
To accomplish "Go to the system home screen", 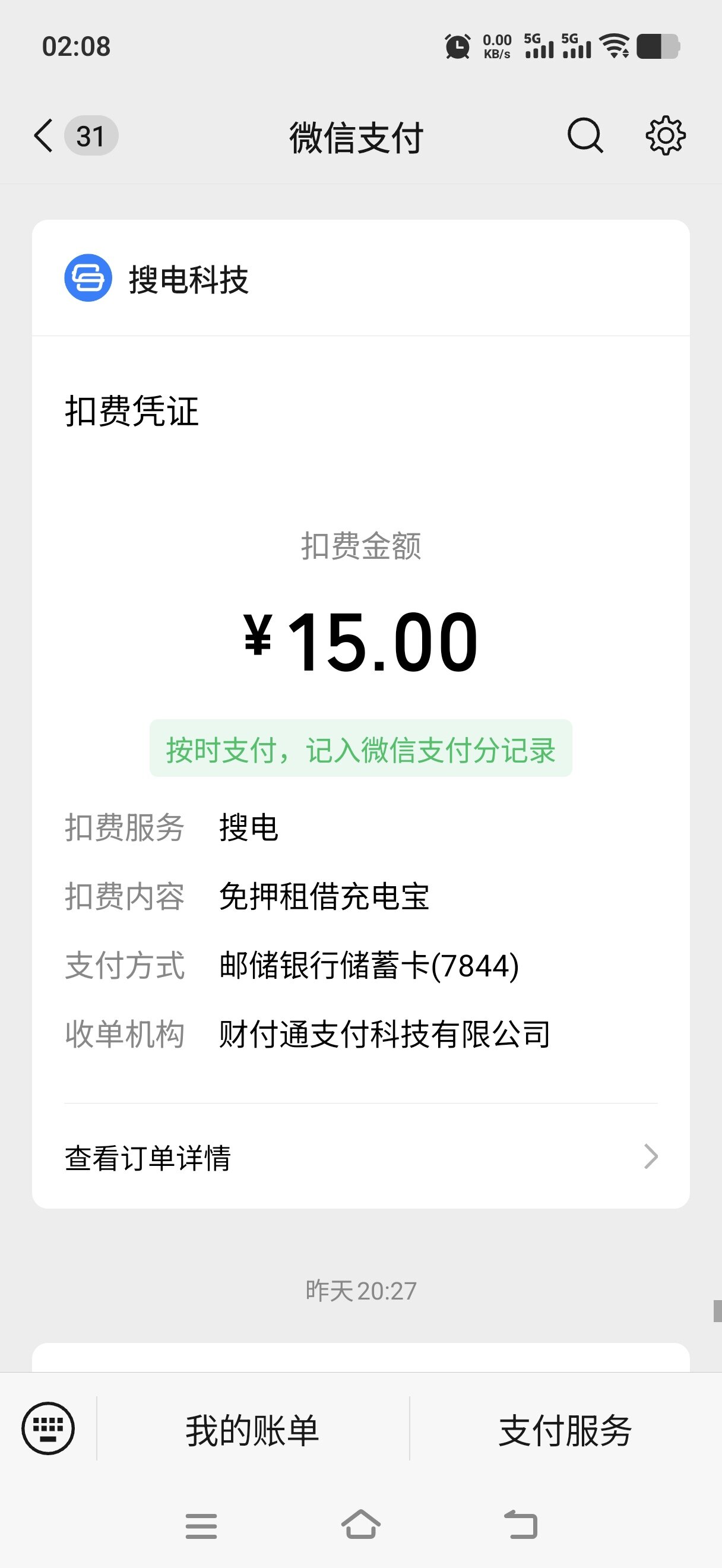I will coord(360,1525).
